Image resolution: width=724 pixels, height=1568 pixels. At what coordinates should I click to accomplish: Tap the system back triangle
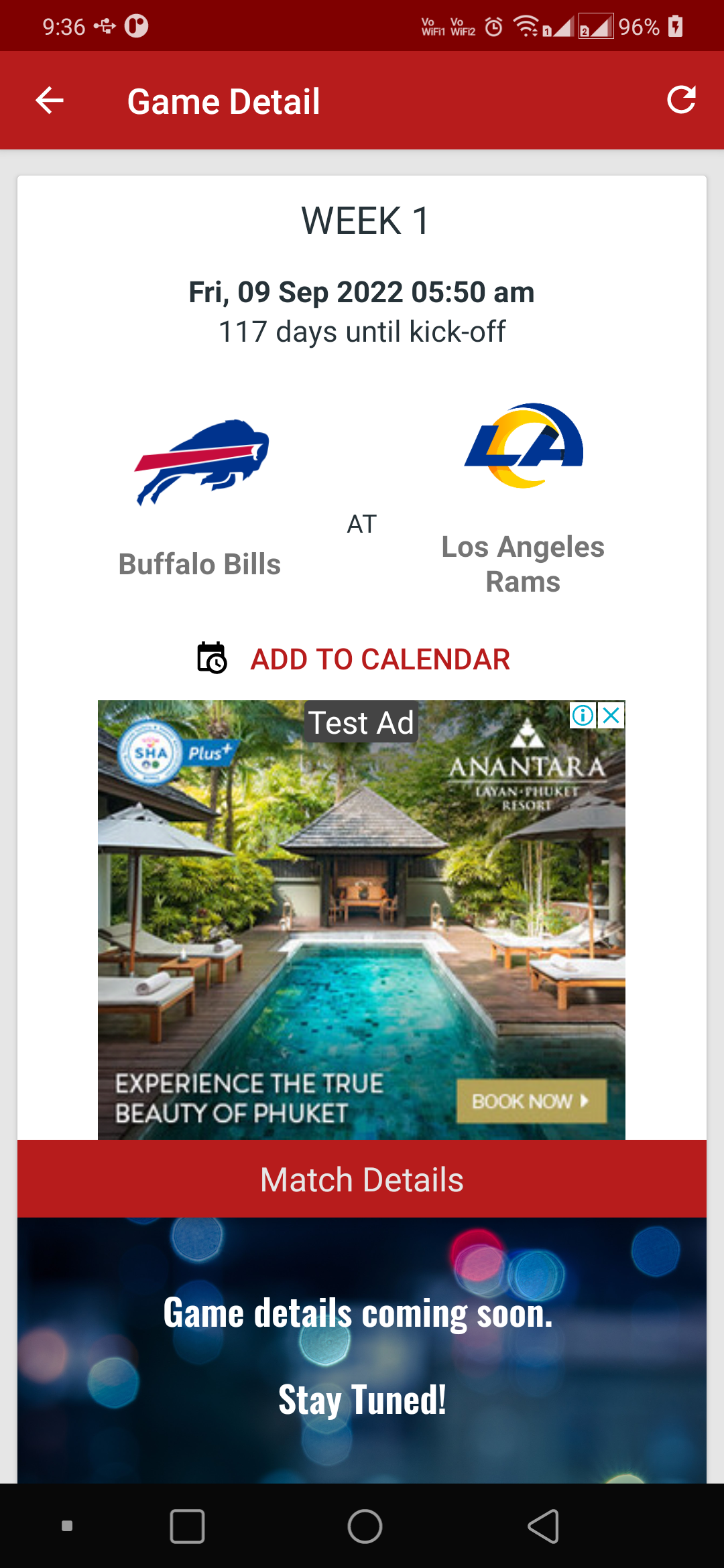coord(543,1526)
